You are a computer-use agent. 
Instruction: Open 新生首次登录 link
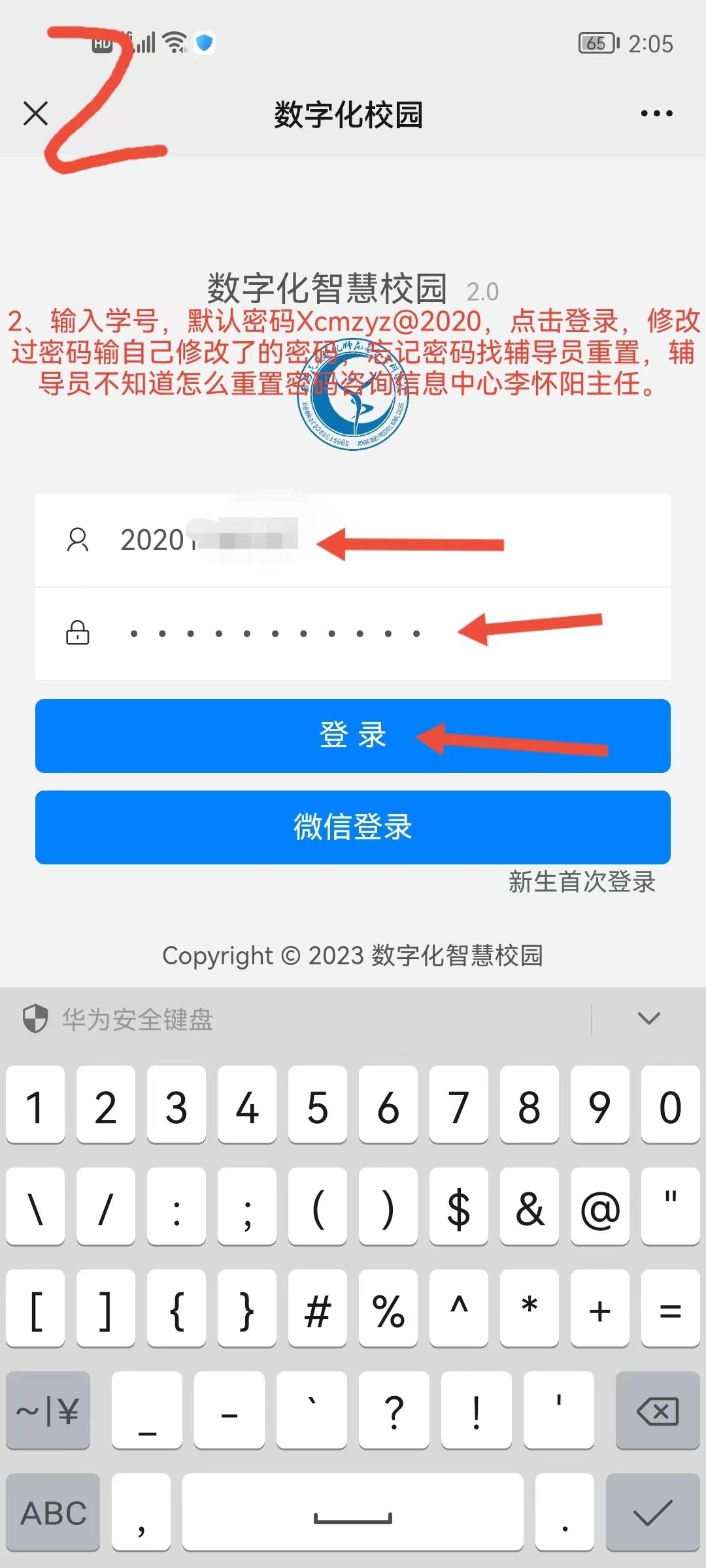582,882
